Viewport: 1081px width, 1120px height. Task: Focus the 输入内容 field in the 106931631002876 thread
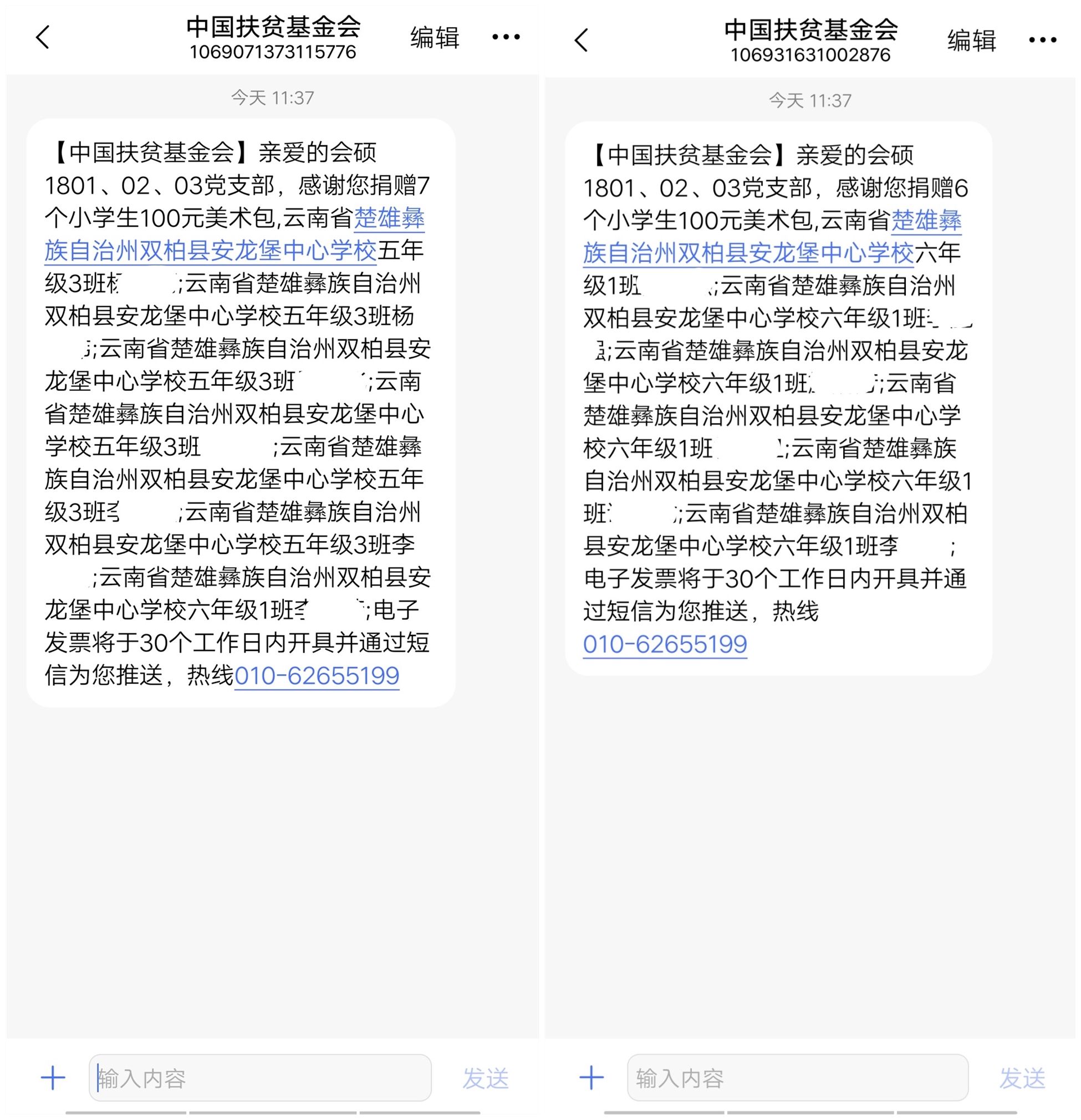tap(797, 1078)
